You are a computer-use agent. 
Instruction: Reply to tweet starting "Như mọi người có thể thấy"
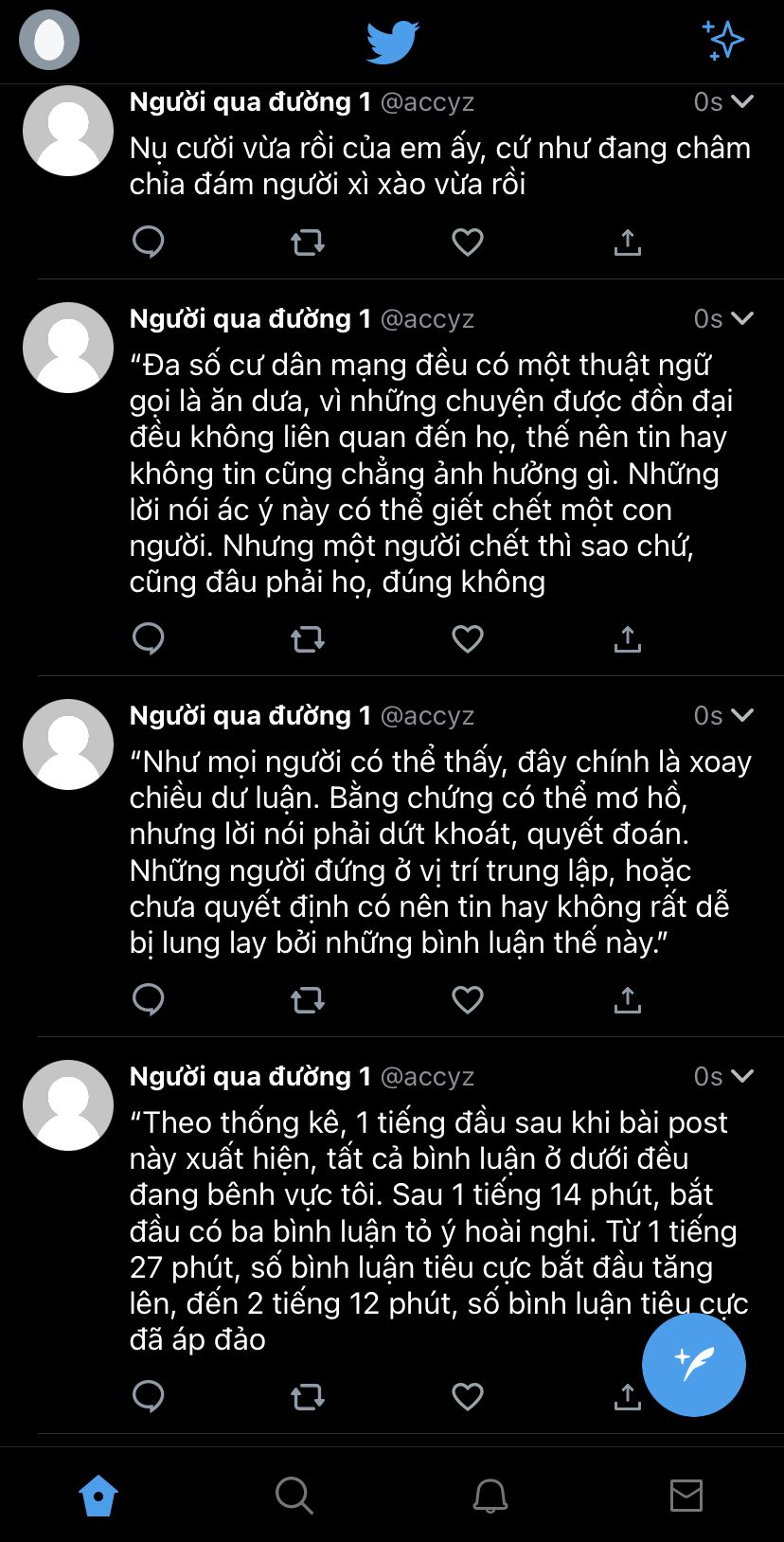149,999
